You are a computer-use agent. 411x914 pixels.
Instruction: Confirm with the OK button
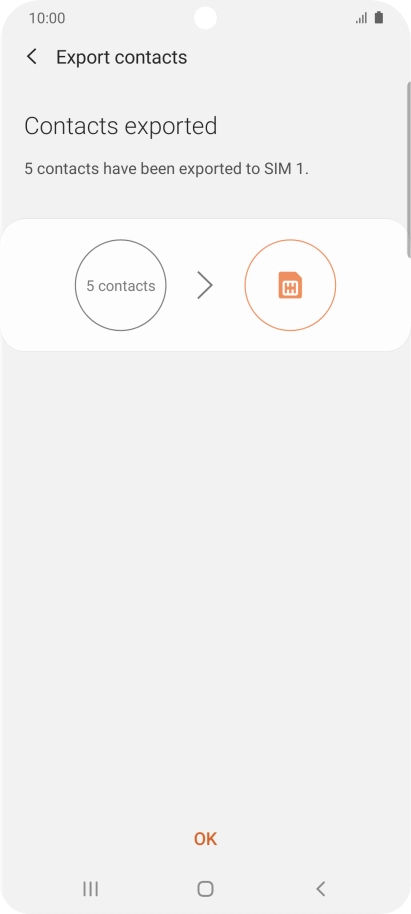point(205,839)
